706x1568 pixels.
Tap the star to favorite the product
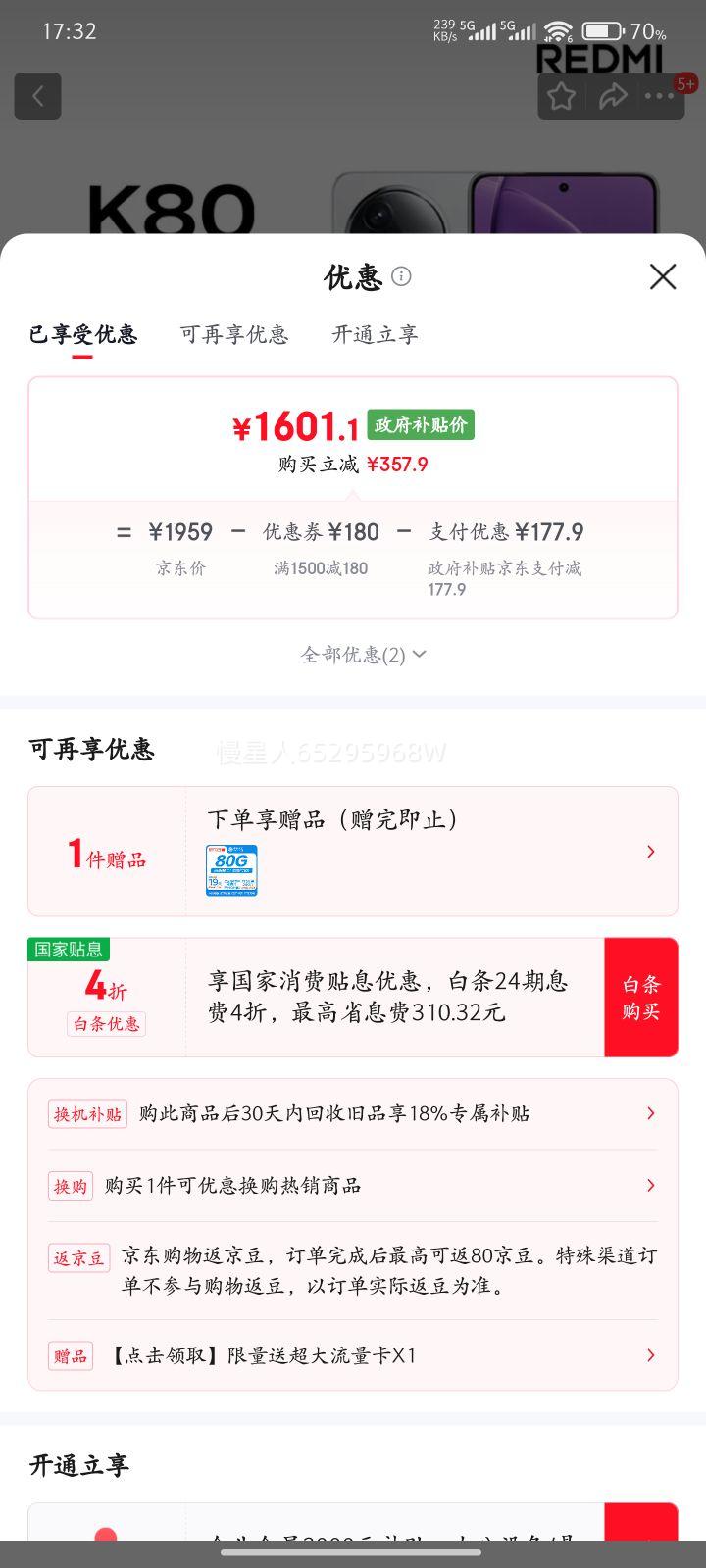(561, 95)
